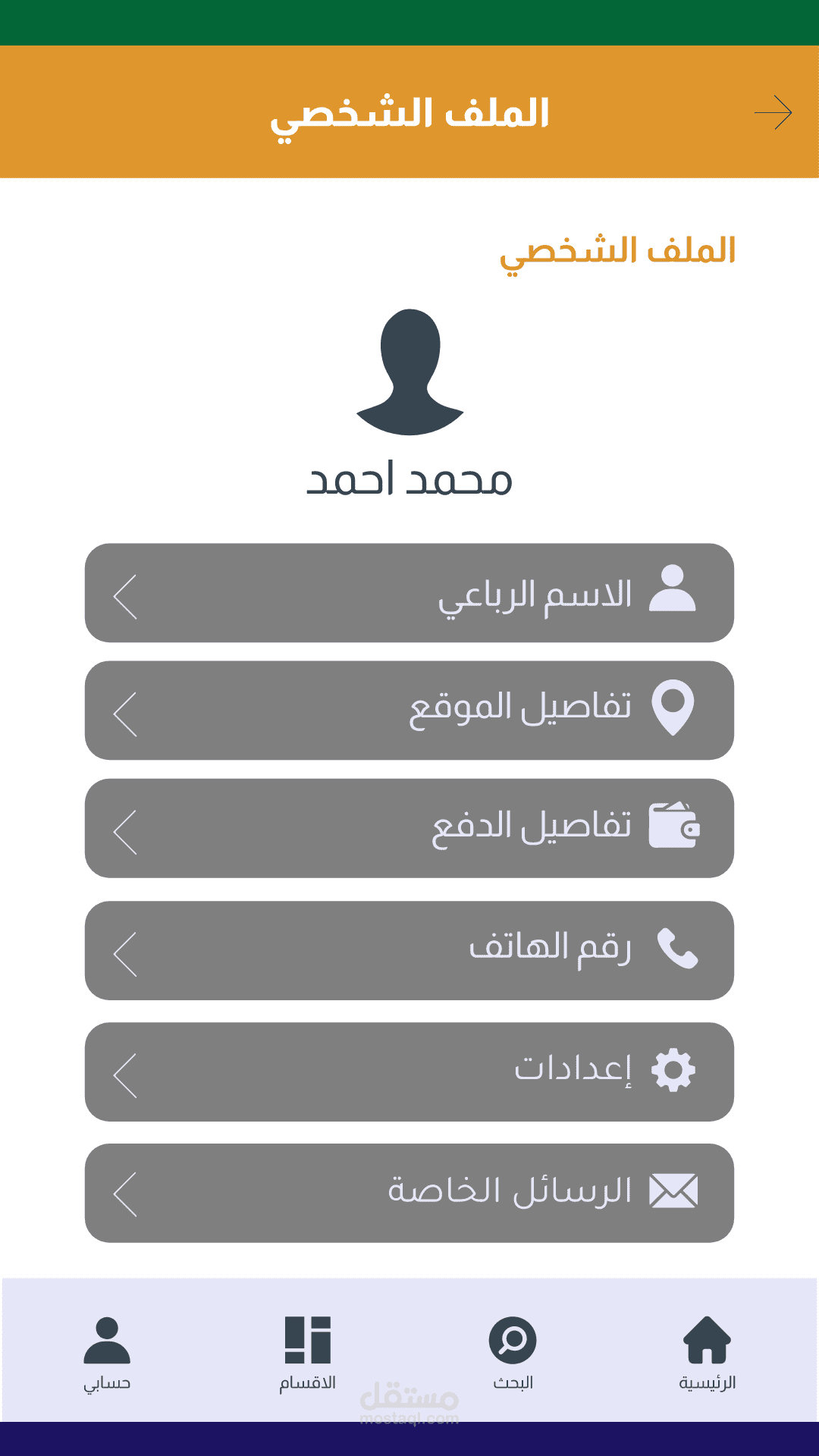Switch to the البحث search tab

[x=513, y=1354]
